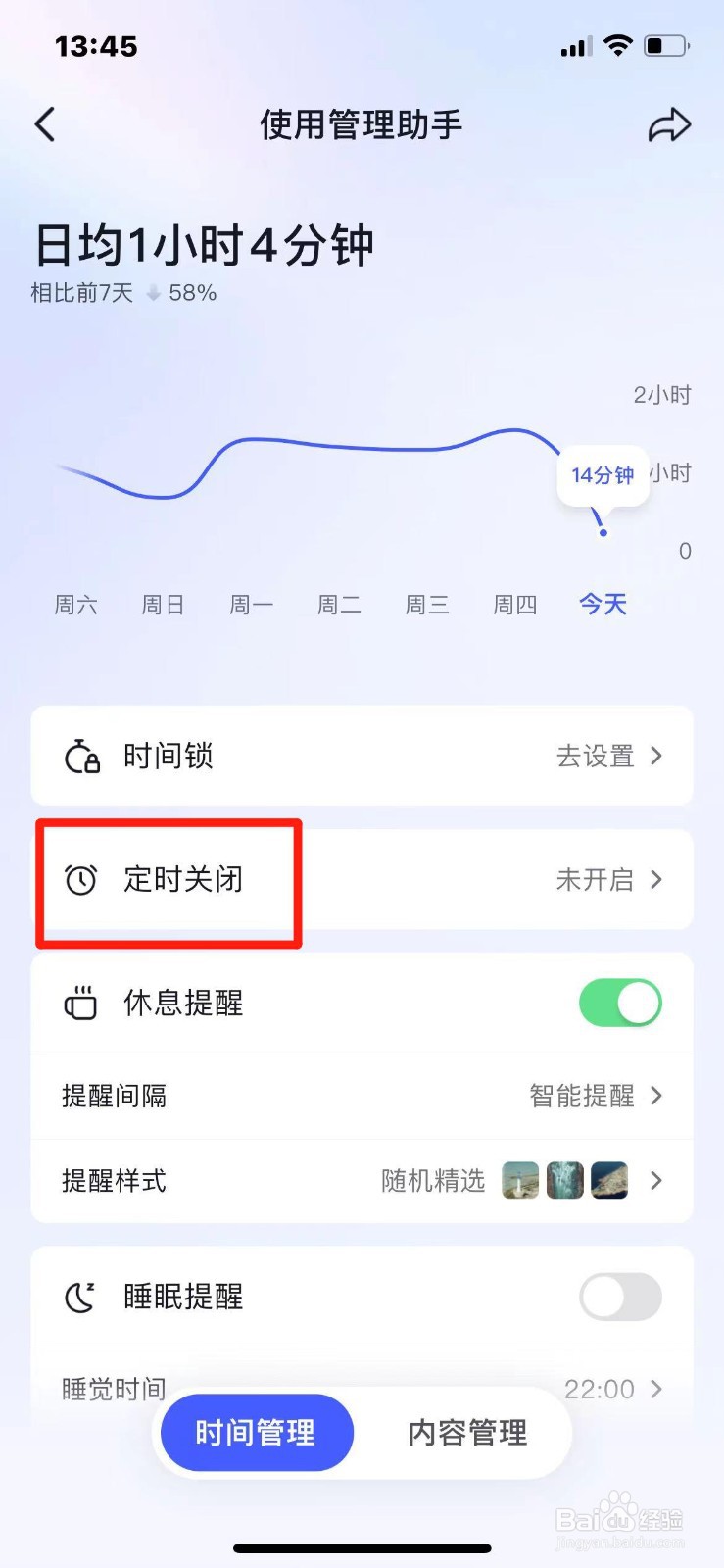Select the time lock clock icon

coord(83,756)
